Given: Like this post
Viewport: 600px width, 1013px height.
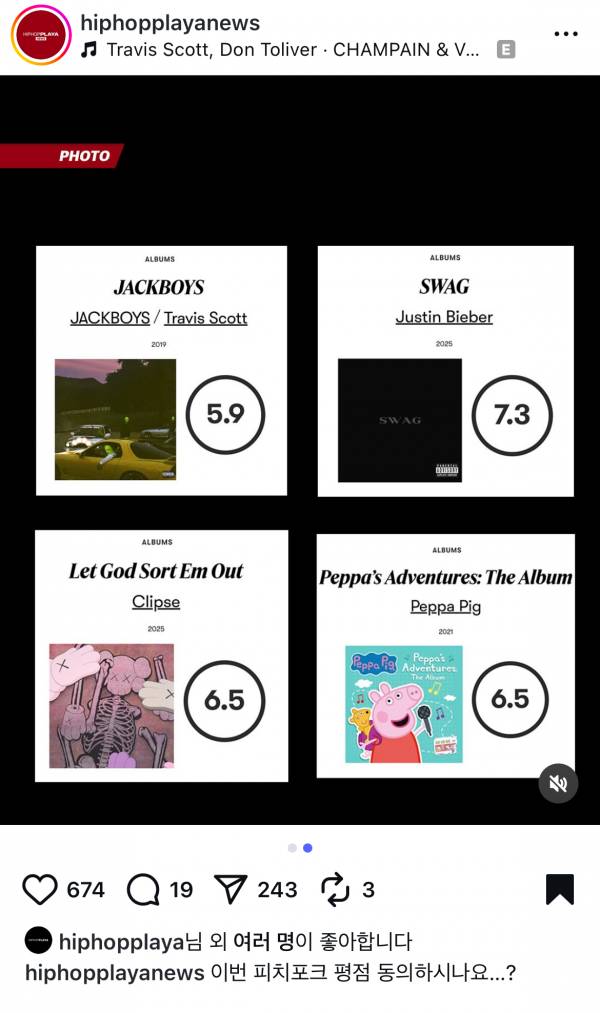Looking at the screenshot, I should click(x=40, y=889).
